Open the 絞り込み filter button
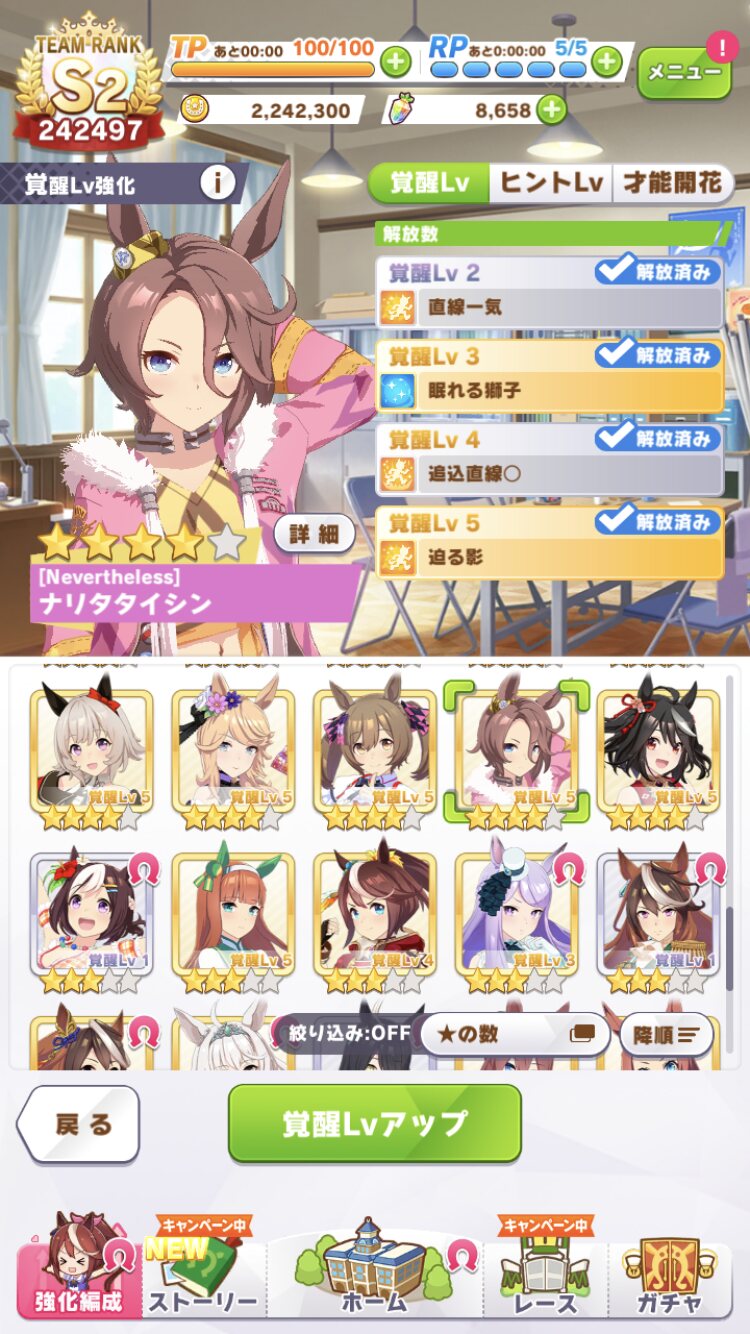750x1334 pixels. click(x=347, y=1034)
